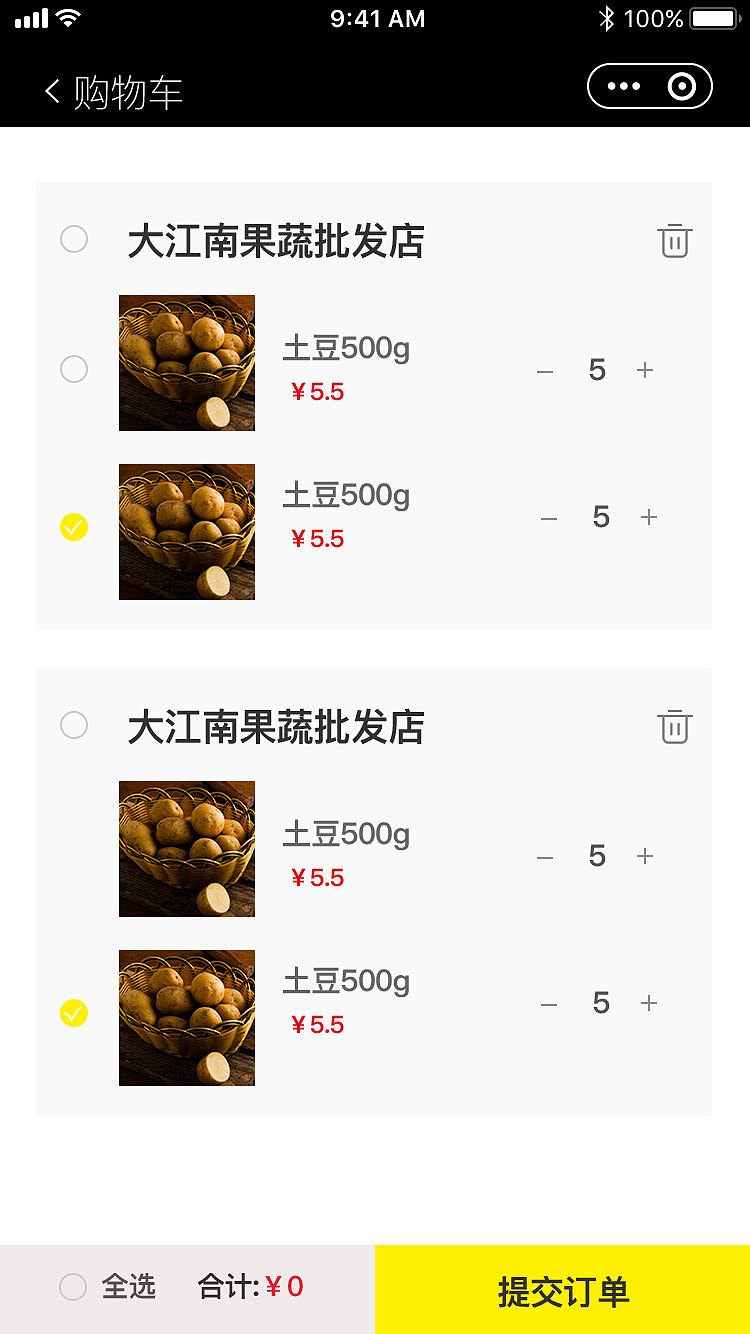750x1334 pixels.
Task: Select the whole second 大江南果蔬批发店 store
Action: point(74,725)
